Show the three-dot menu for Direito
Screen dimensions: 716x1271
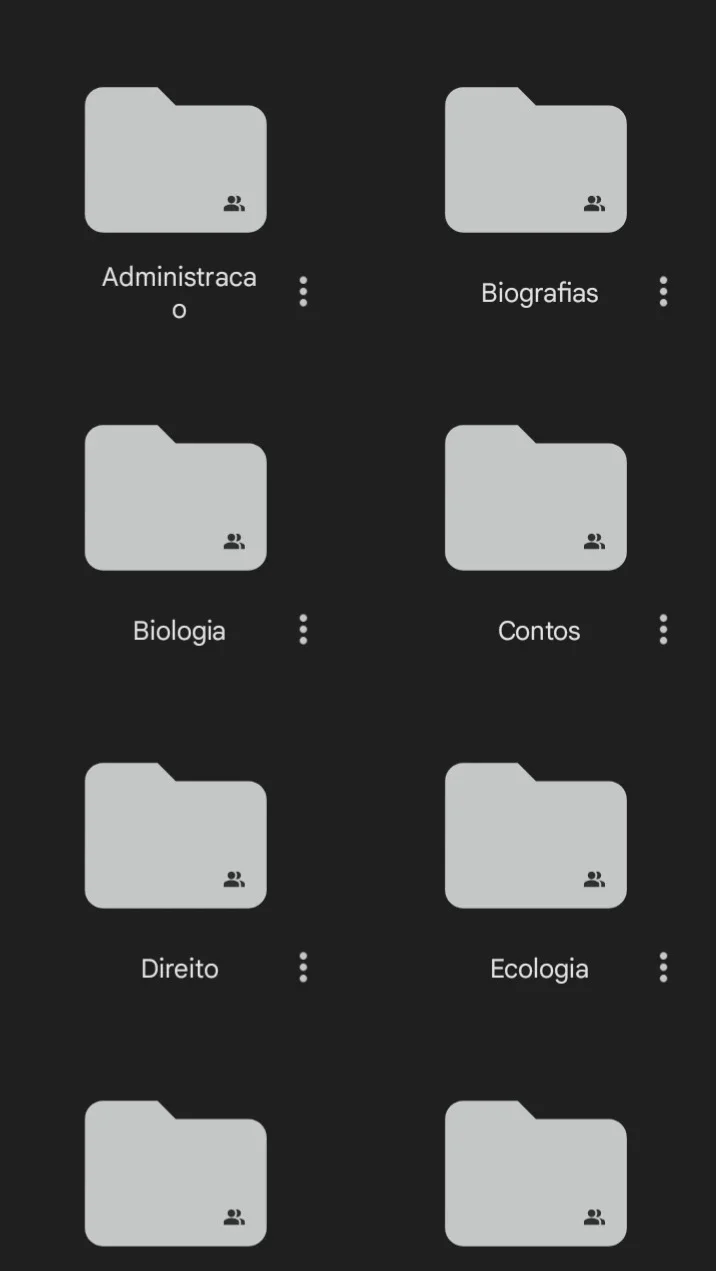coord(303,968)
